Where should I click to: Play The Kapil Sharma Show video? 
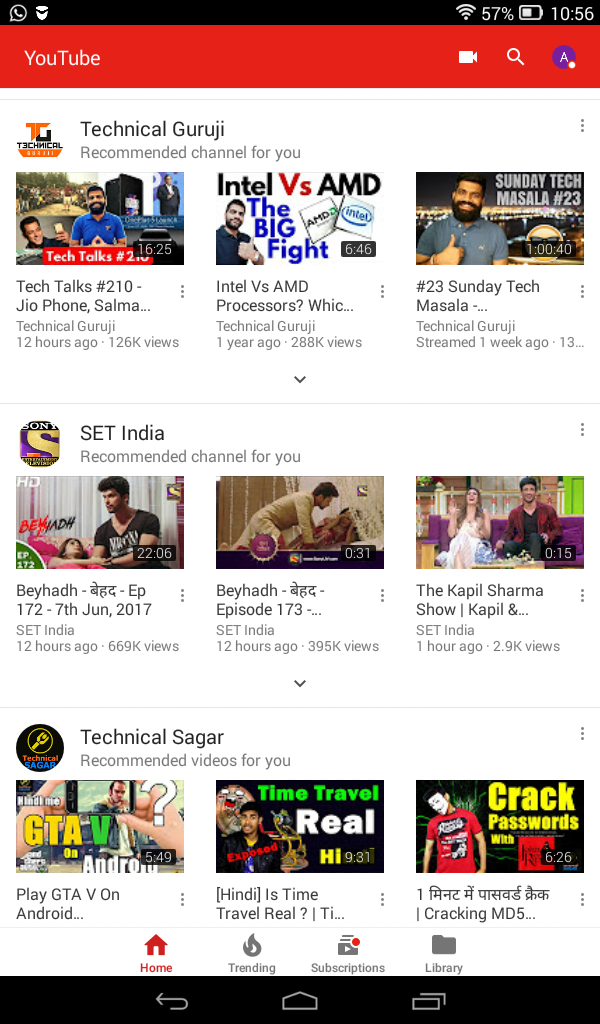pyautogui.click(x=500, y=522)
